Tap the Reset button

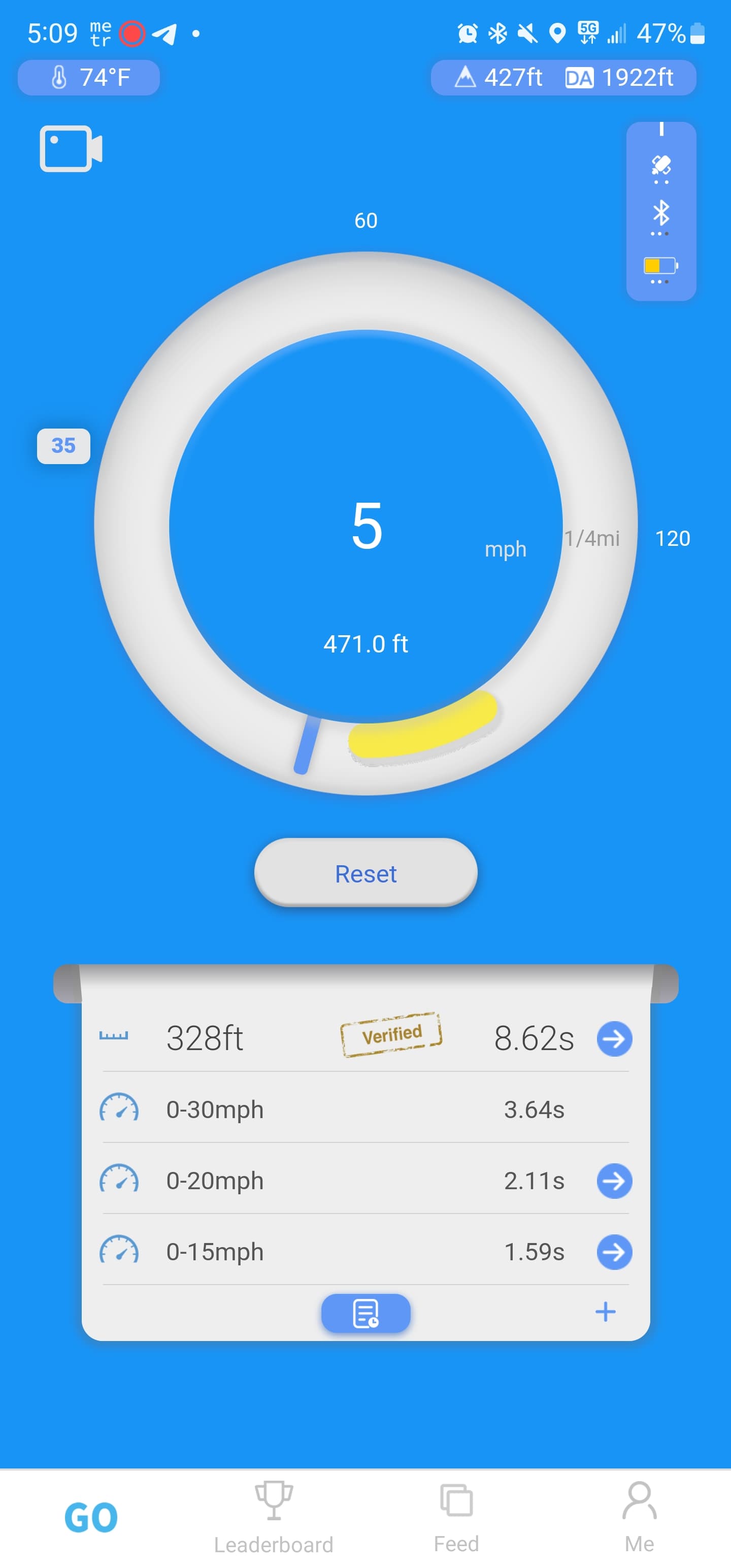click(365, 873)
